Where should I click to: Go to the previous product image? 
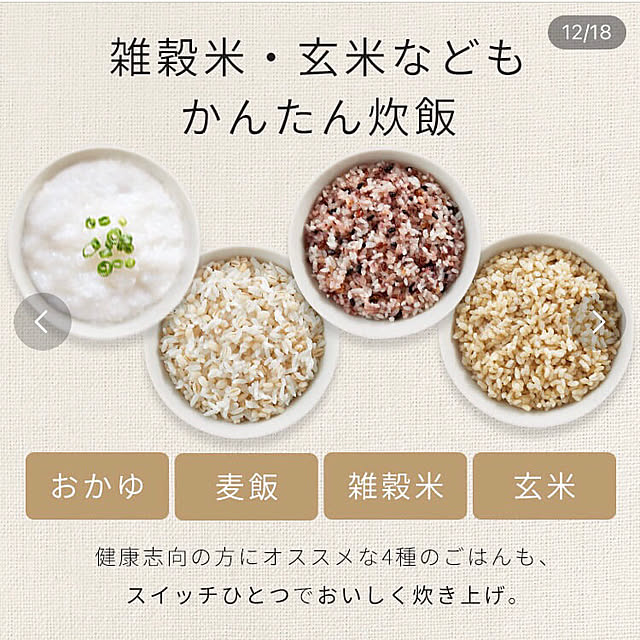click(x=42, y=321)
